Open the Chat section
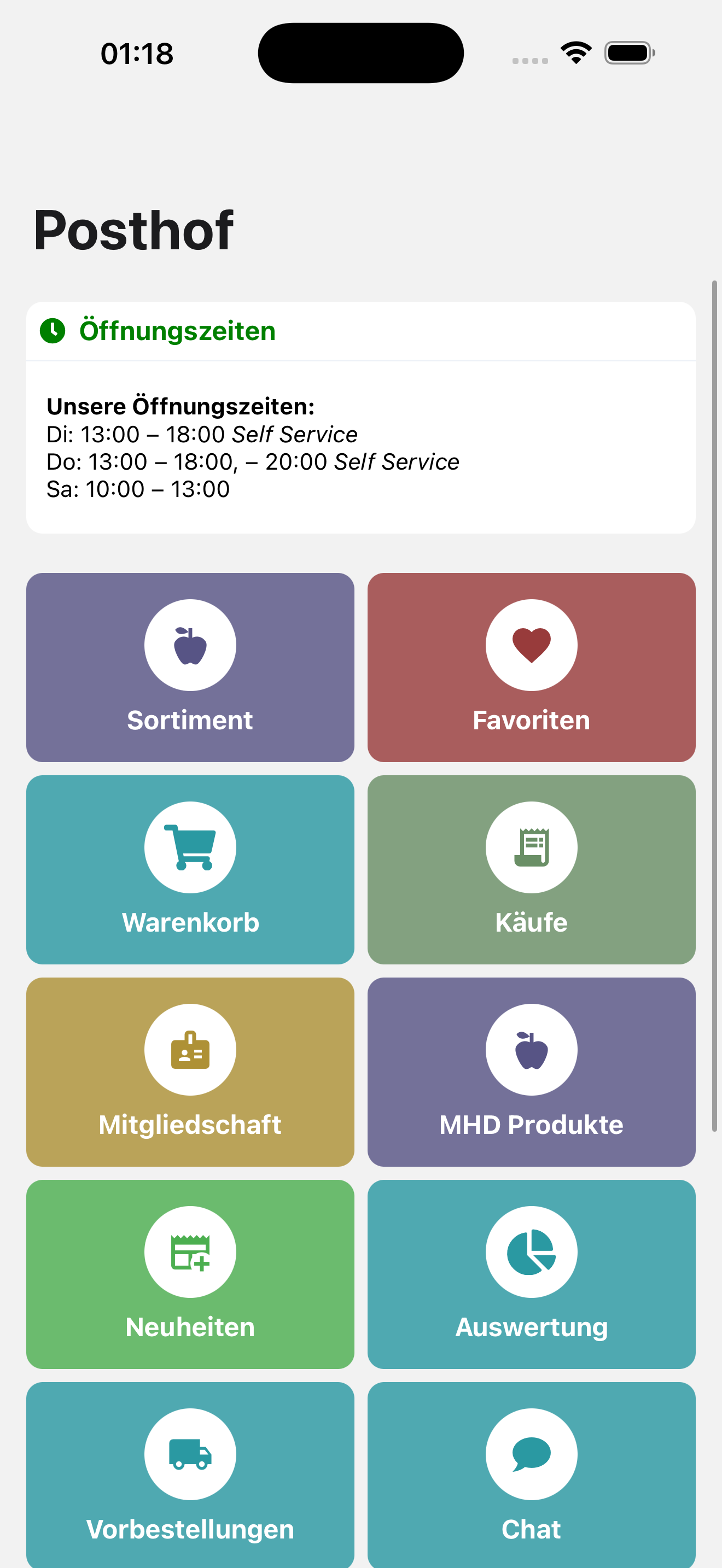The height and width of the screenshot is (1568, 722). [531, 1476]
